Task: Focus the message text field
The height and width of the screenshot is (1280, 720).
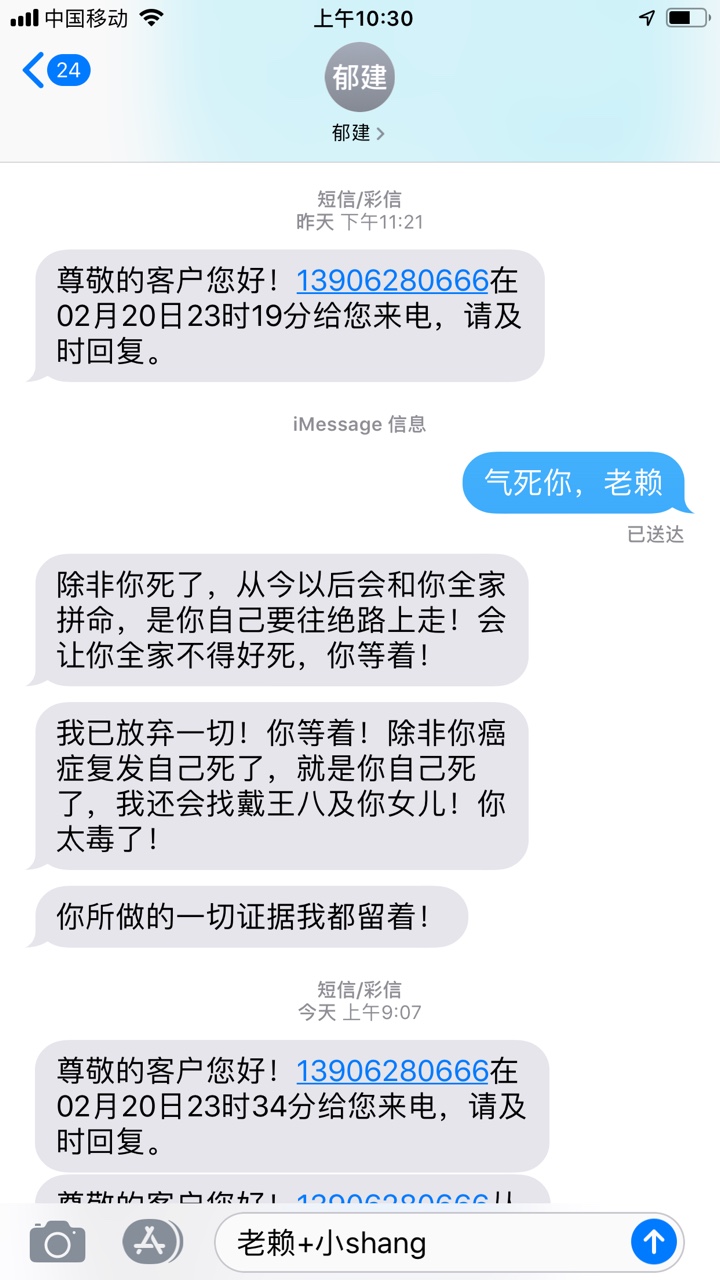Action: [x=420, y=1243]
